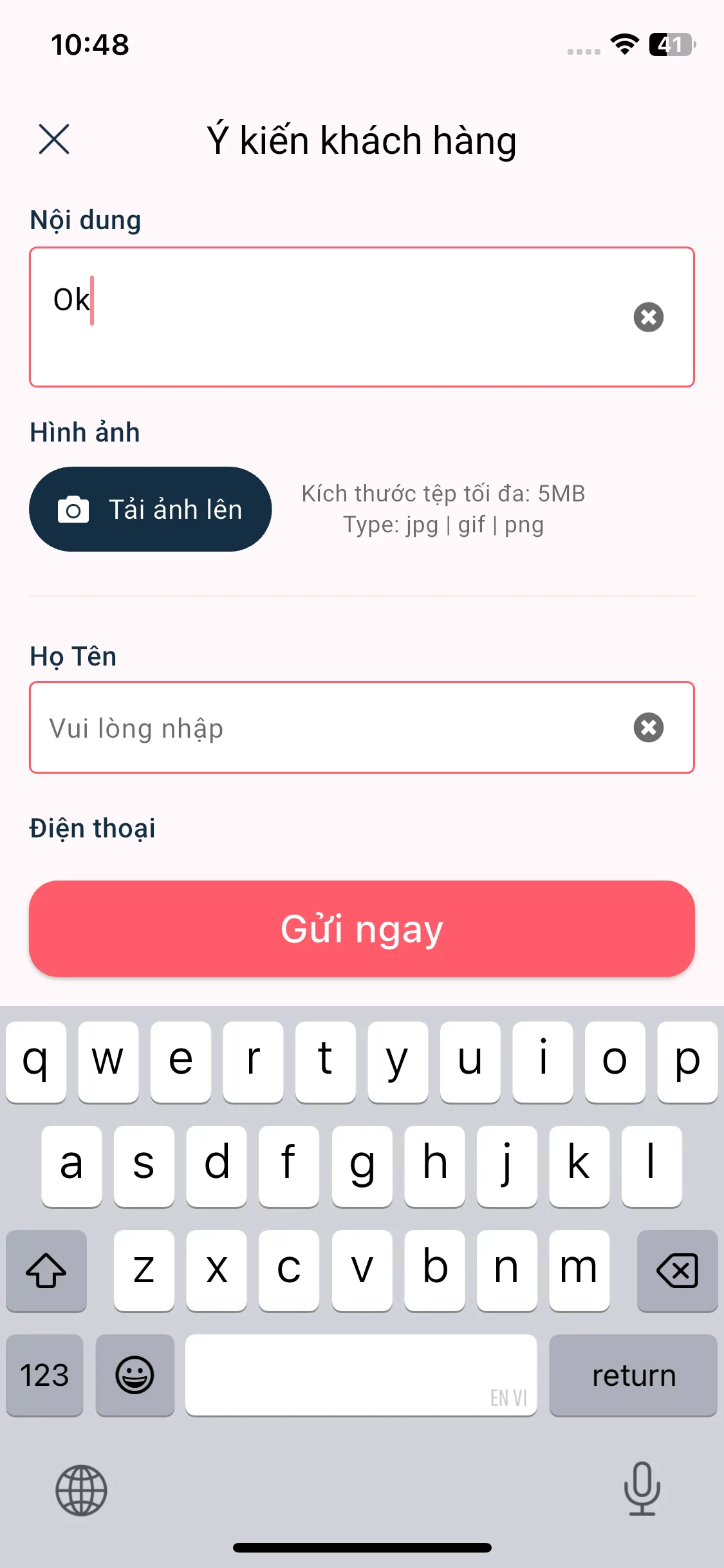724x1568 pixels.
Task: Switch keyboard to 123 numbers layout
Action: click(x=44, y=1375)
